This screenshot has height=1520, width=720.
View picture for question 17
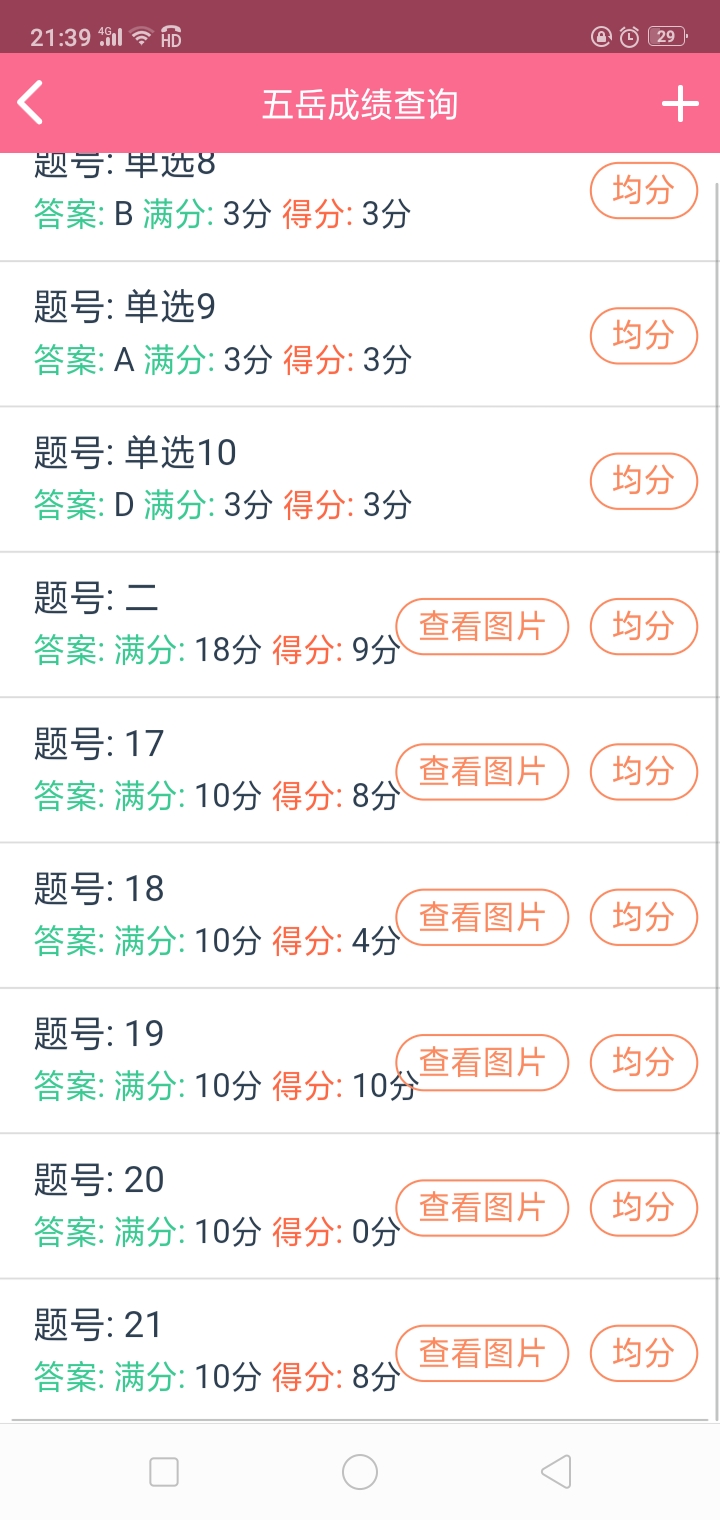click(482, 771)
